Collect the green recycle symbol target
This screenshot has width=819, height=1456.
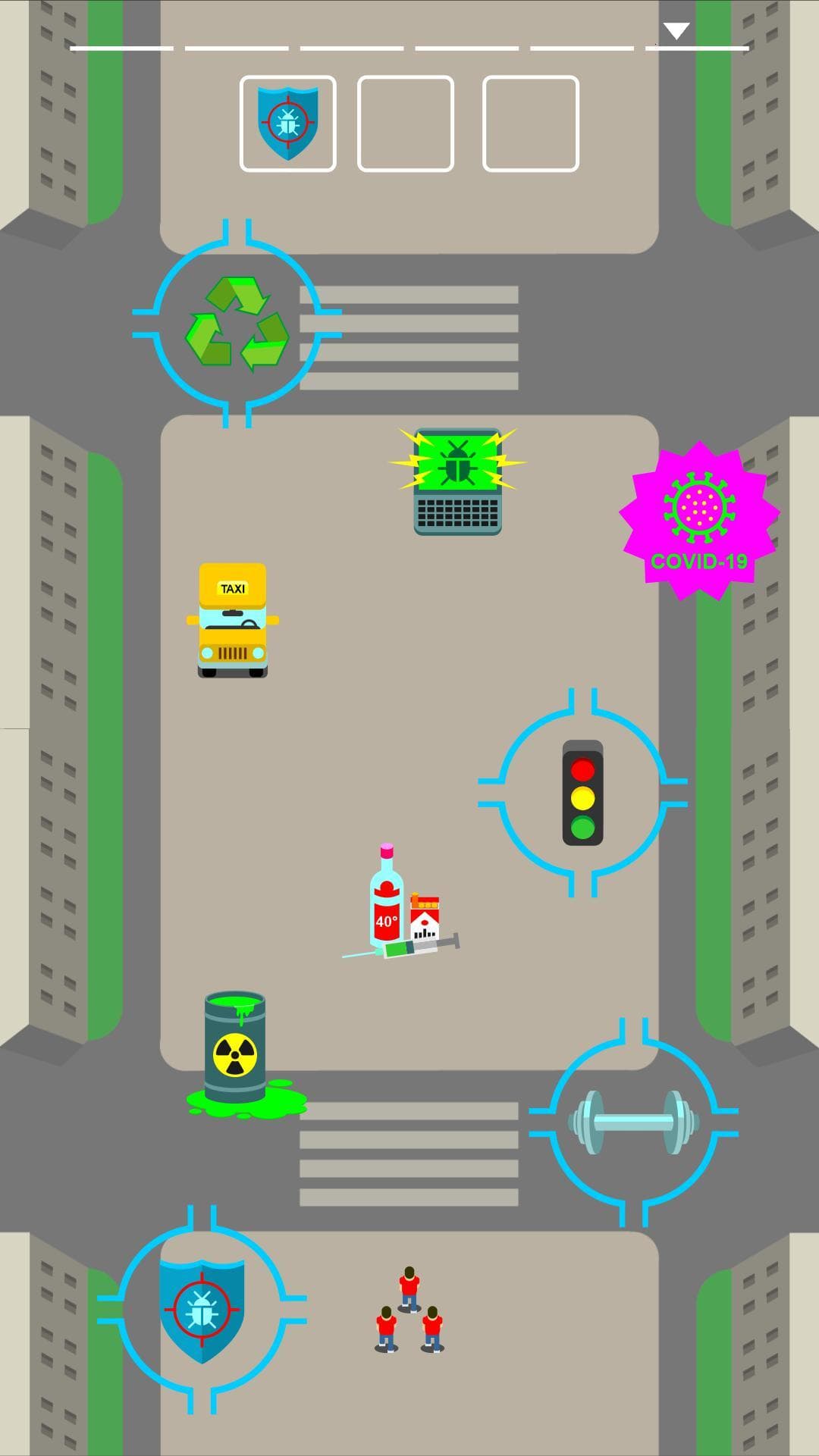click(237, 323)
